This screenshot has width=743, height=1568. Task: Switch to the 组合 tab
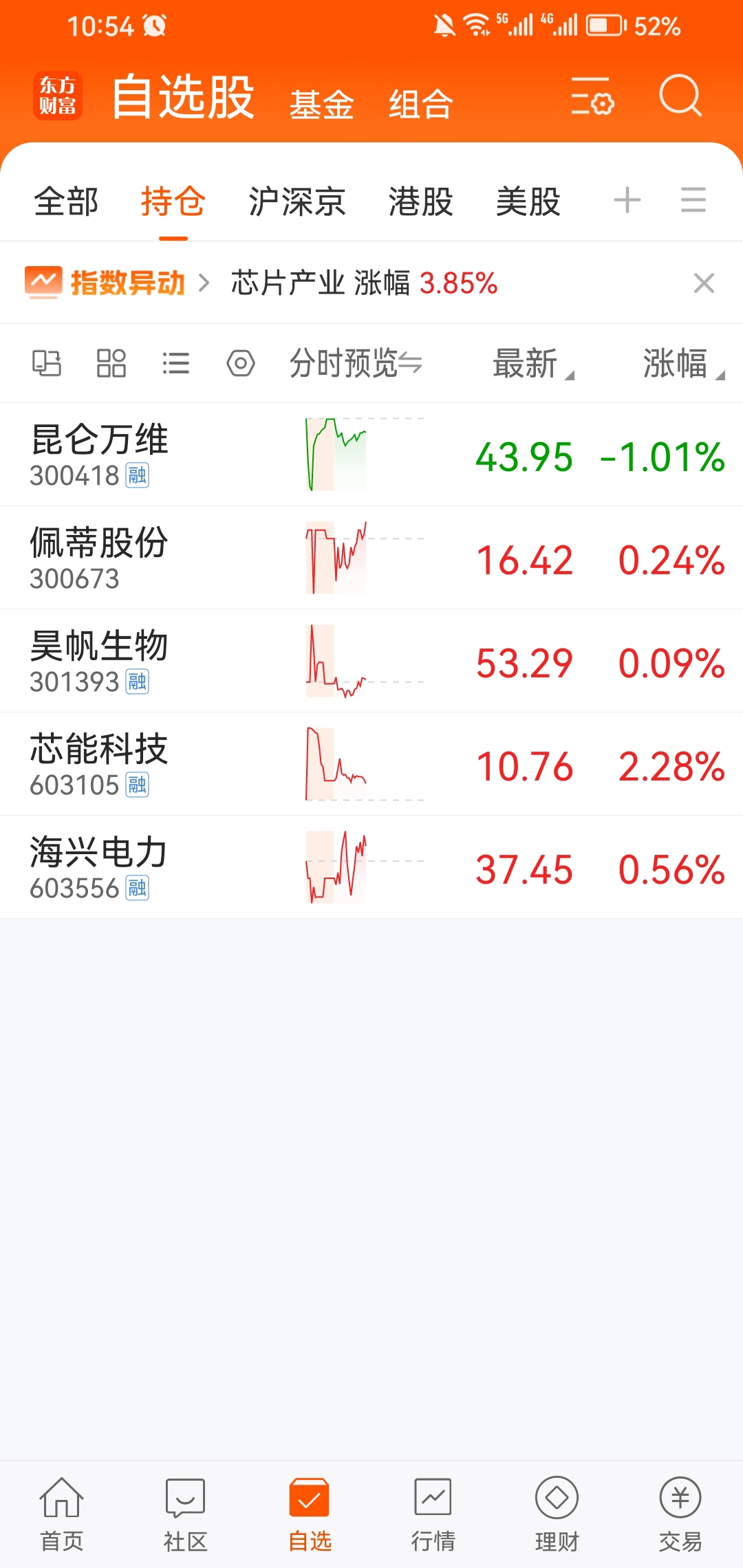tap(420, 105)
